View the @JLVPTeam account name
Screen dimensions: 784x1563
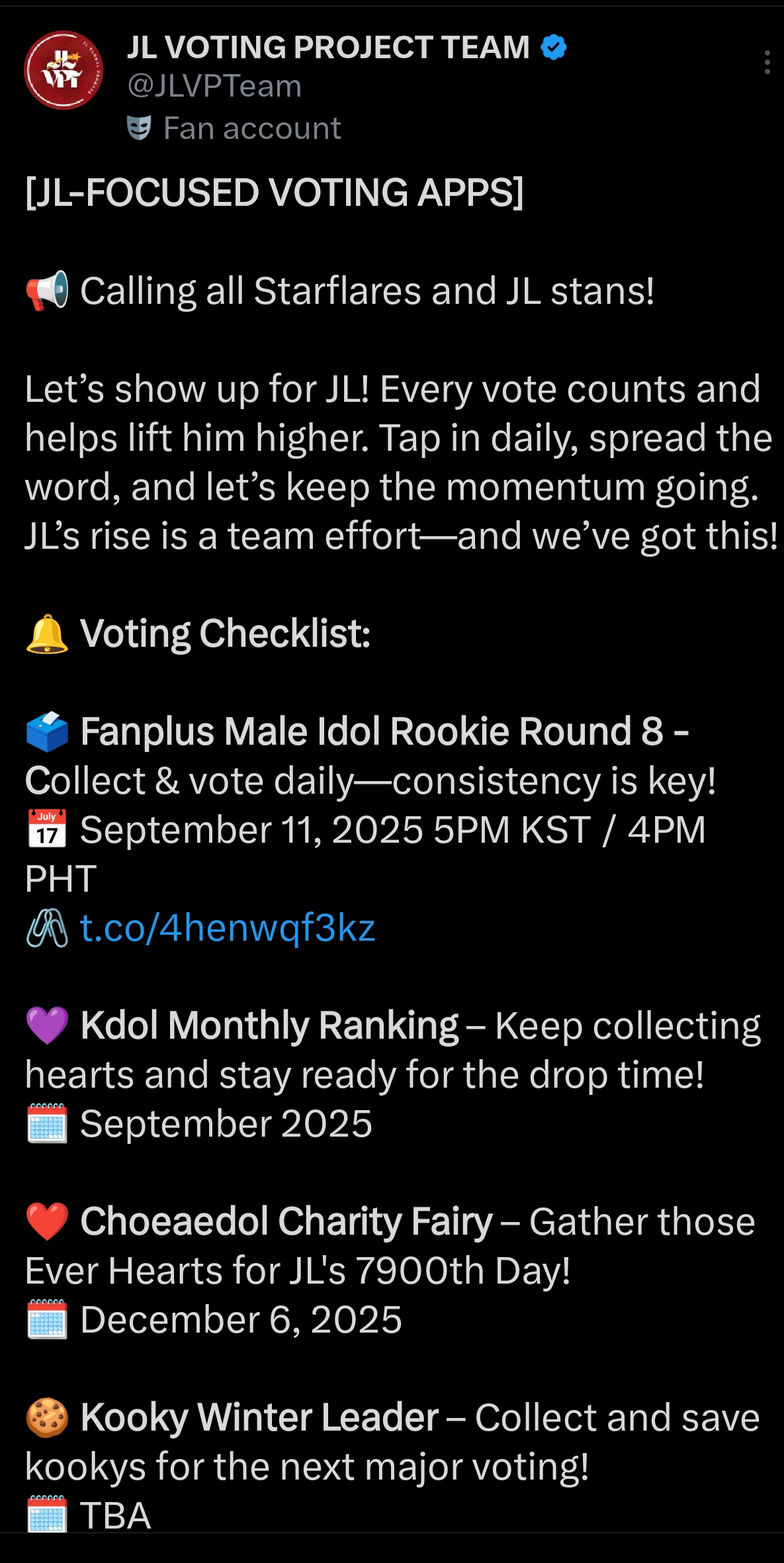pyautogui.click(x=214, y=86)
